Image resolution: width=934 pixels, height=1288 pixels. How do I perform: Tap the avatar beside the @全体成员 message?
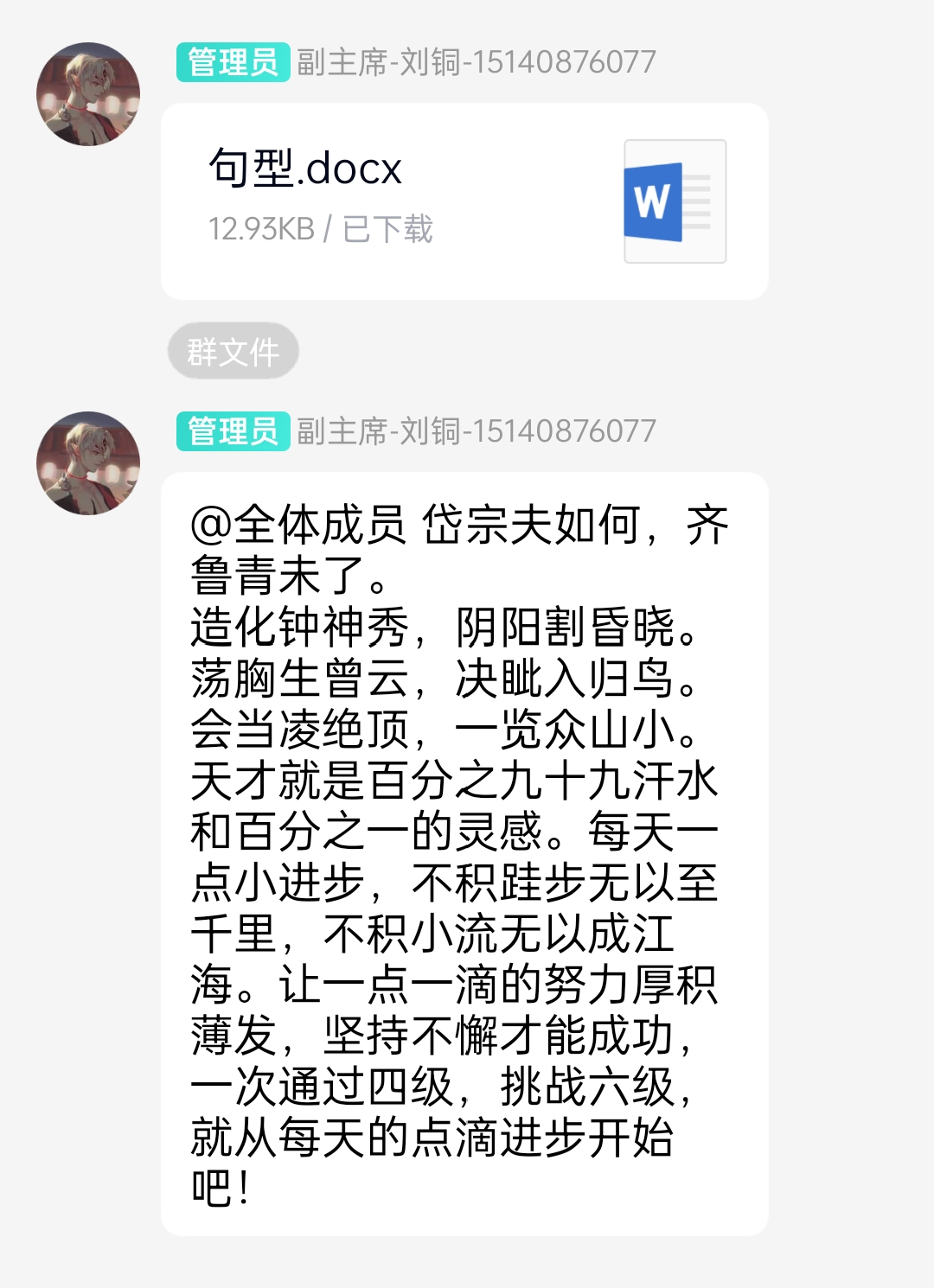coord(88,463)
